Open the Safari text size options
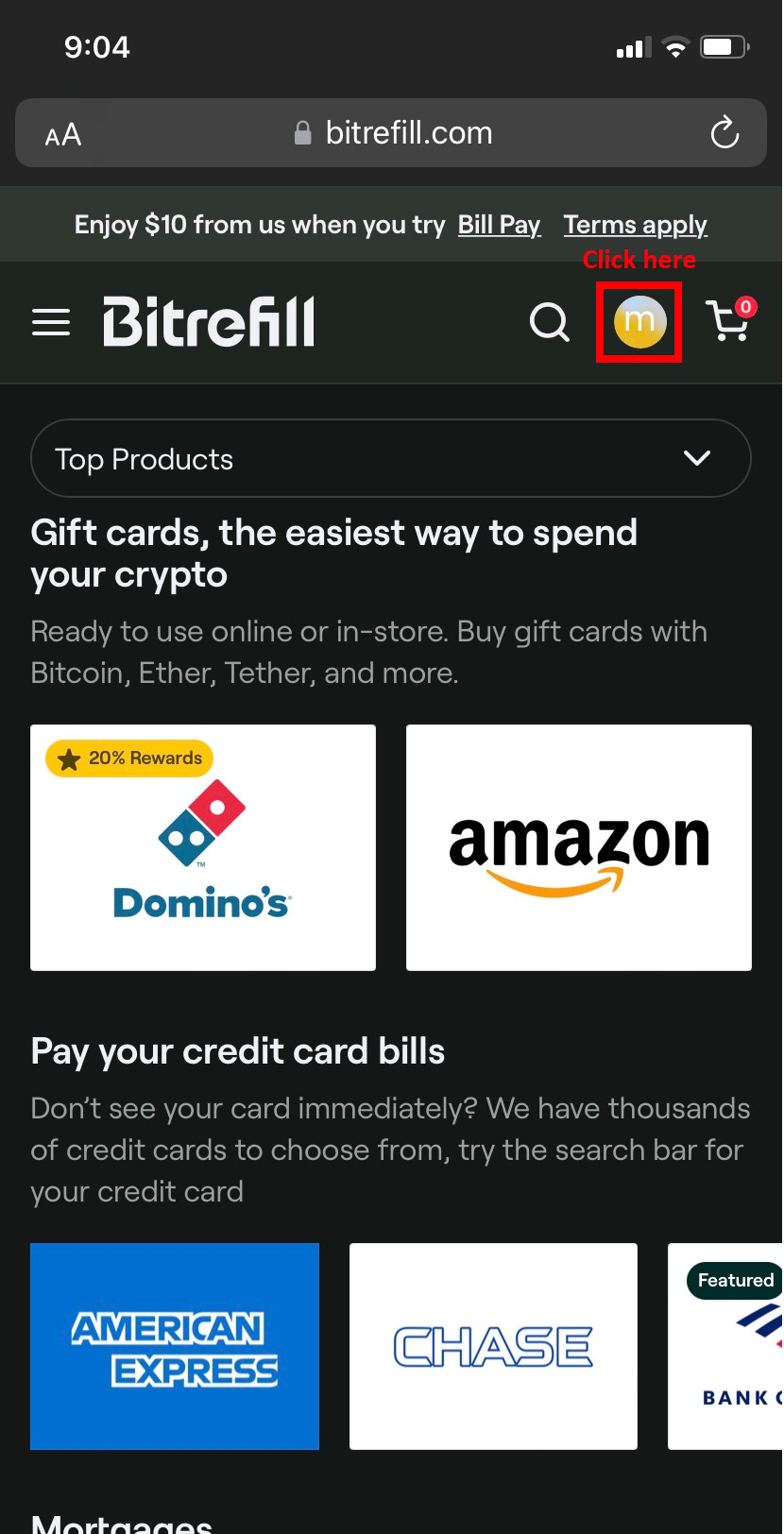Viewport: 784px width, 1534px height. (63, 135)
